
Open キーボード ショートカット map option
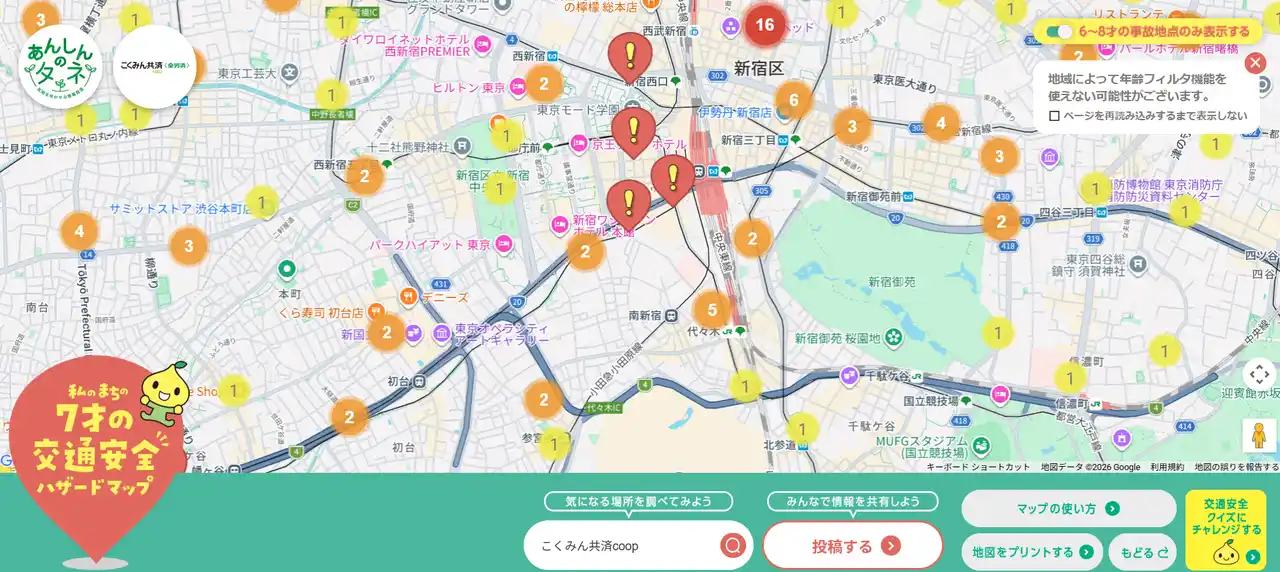tap(978, 467)
